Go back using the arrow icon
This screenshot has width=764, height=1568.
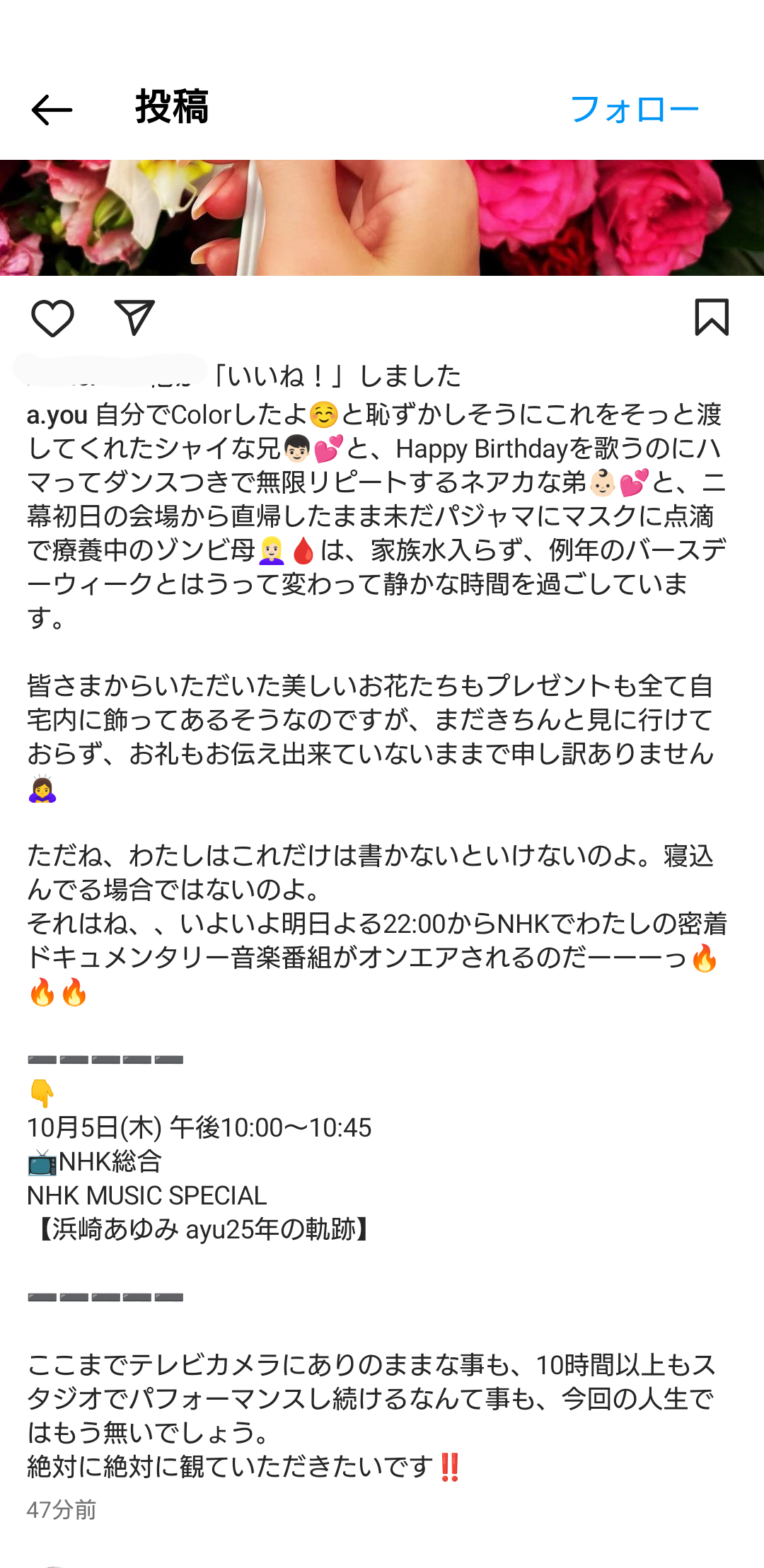[x=52, y=110]
